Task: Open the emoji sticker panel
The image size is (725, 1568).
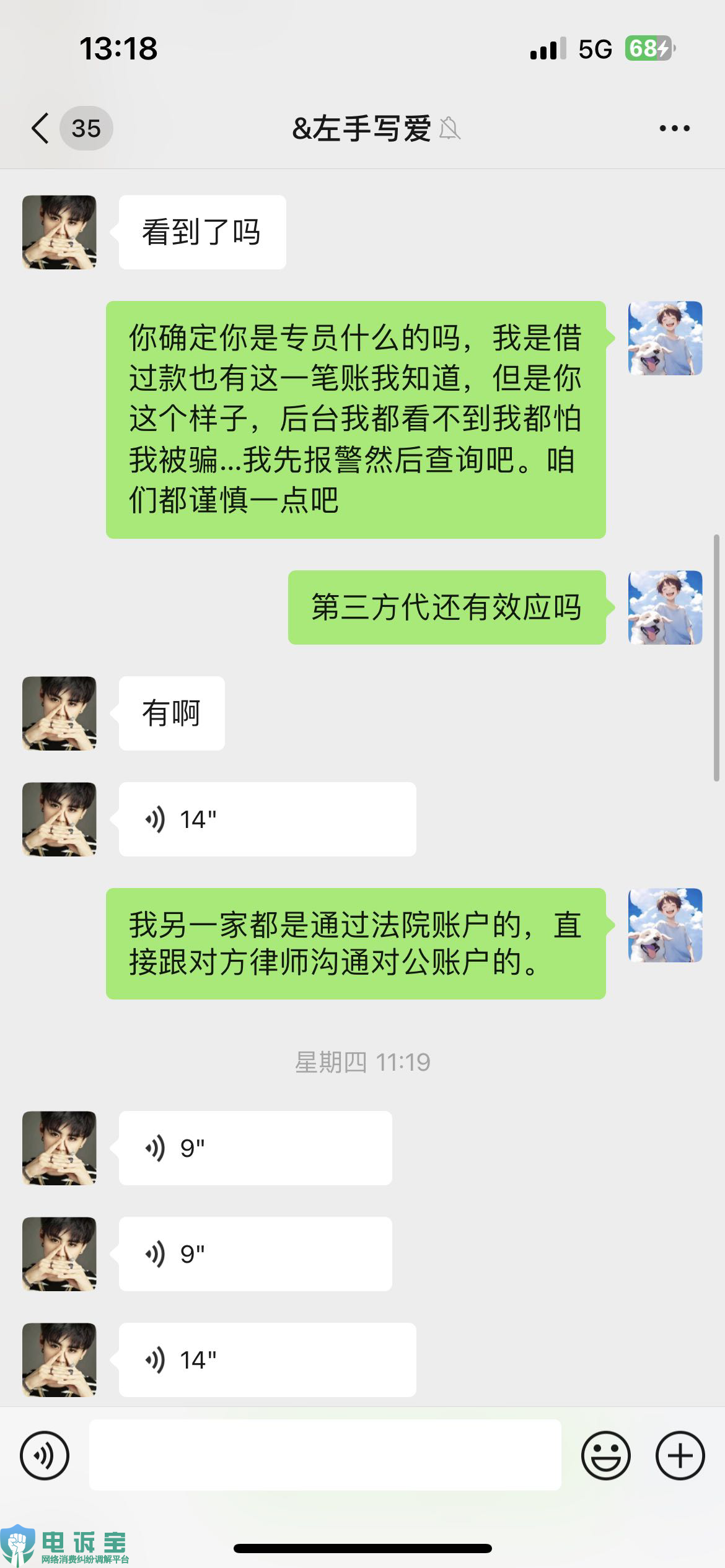Action: [605, 1455]
